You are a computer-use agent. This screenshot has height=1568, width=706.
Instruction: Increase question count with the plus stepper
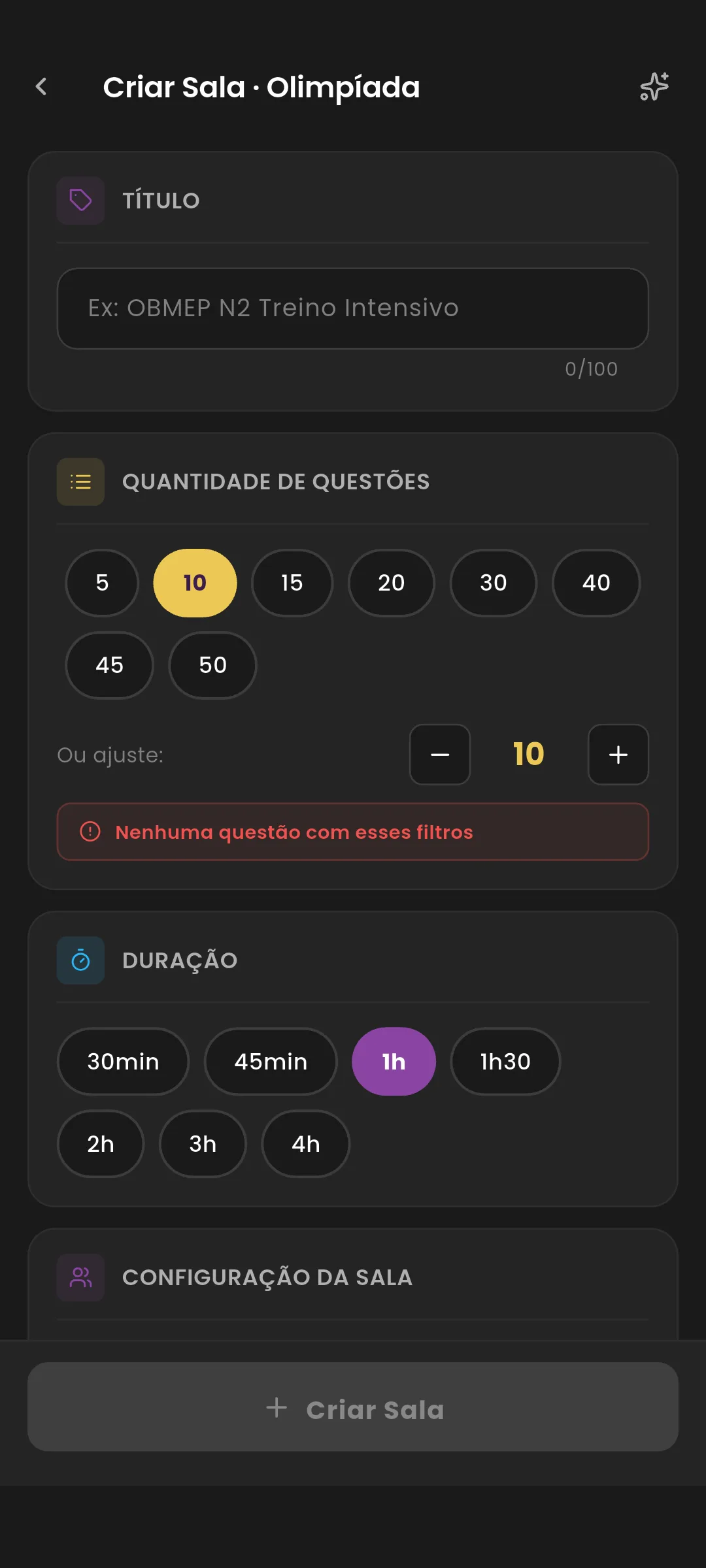(617, 755)
